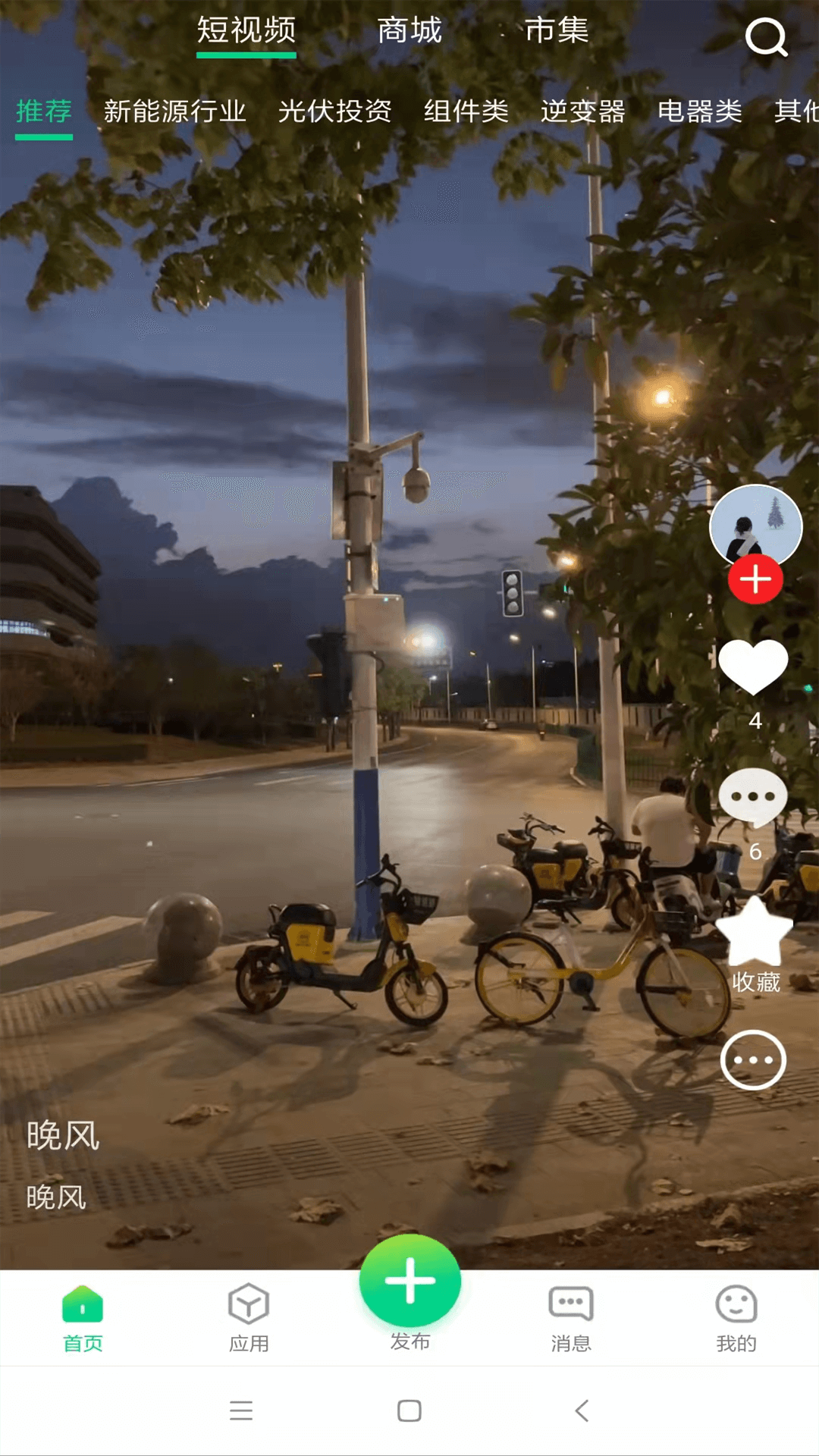Go to the 应用 tab
This screenshot has width=819, height=1456.
point(249,1316)
